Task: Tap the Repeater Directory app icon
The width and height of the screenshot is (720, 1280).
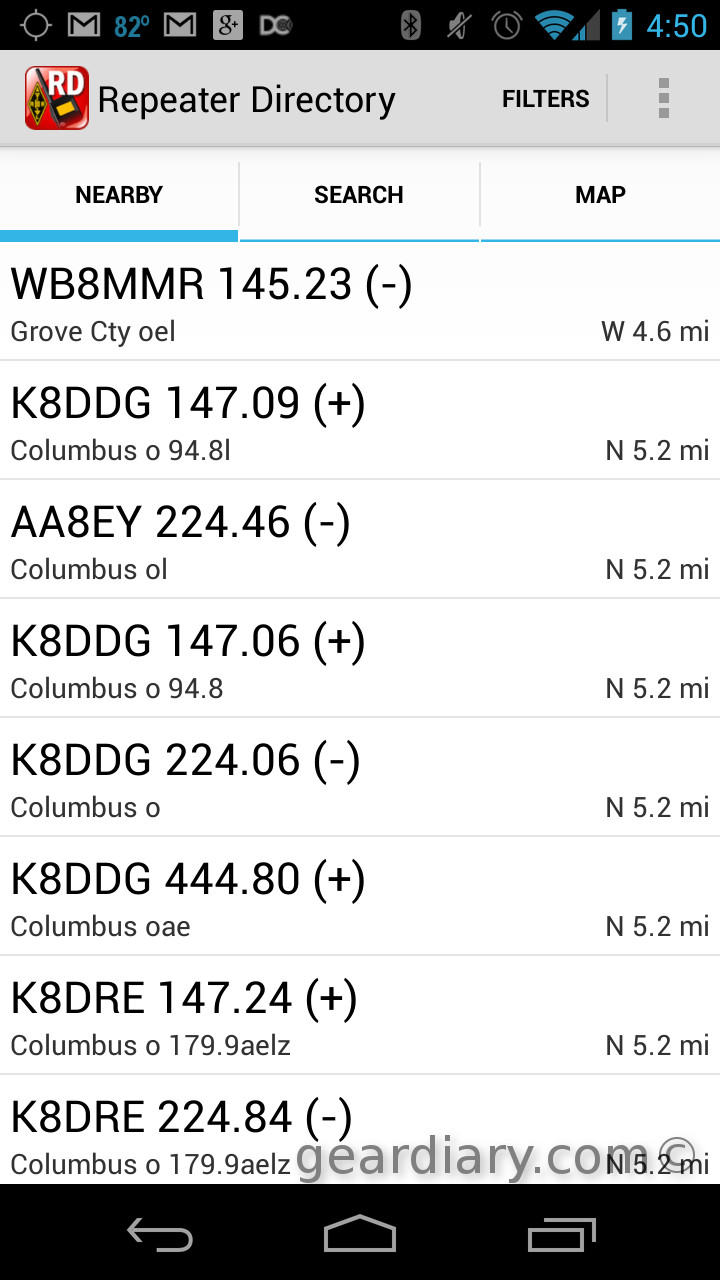Action: point(56,97)
